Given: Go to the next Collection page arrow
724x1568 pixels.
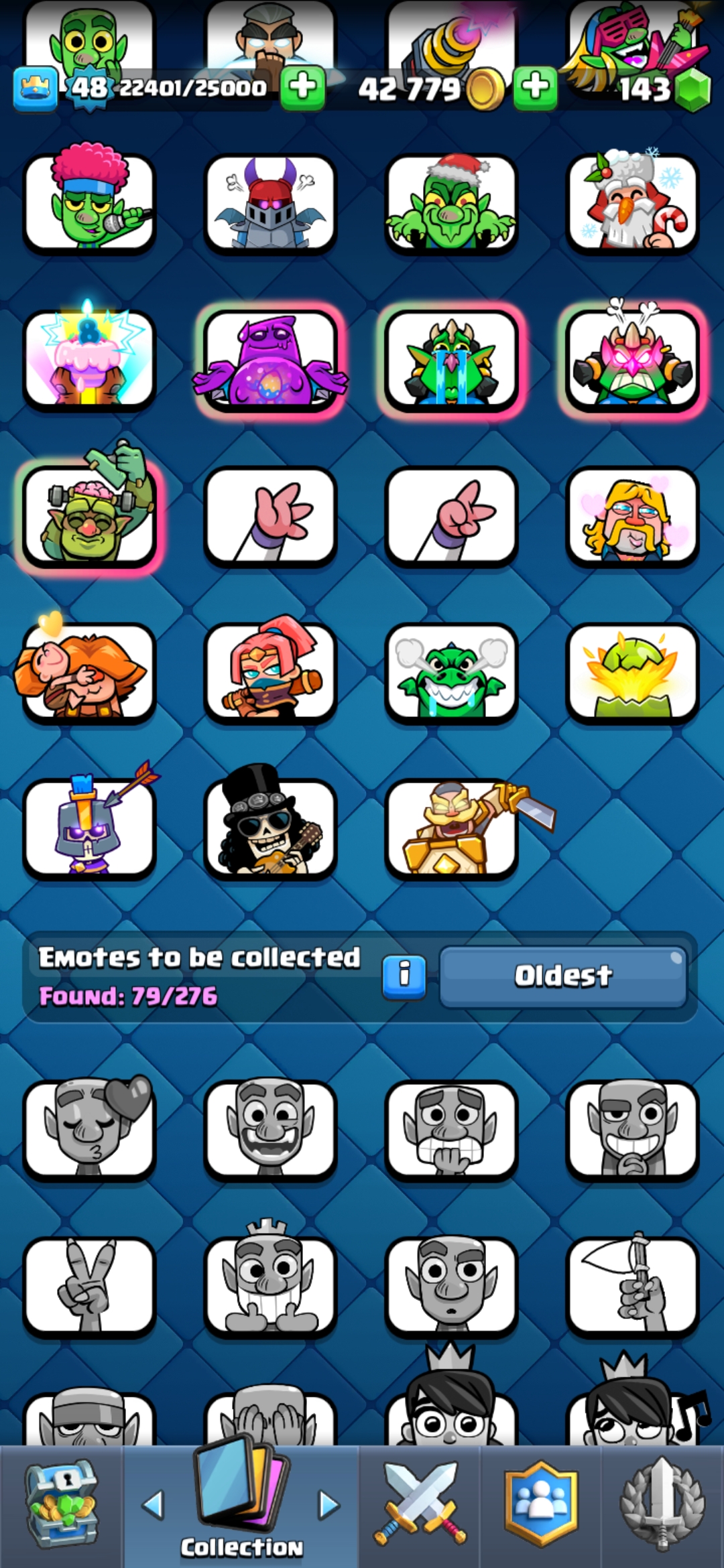Looking at the screenshot, I should point(328,1505).
